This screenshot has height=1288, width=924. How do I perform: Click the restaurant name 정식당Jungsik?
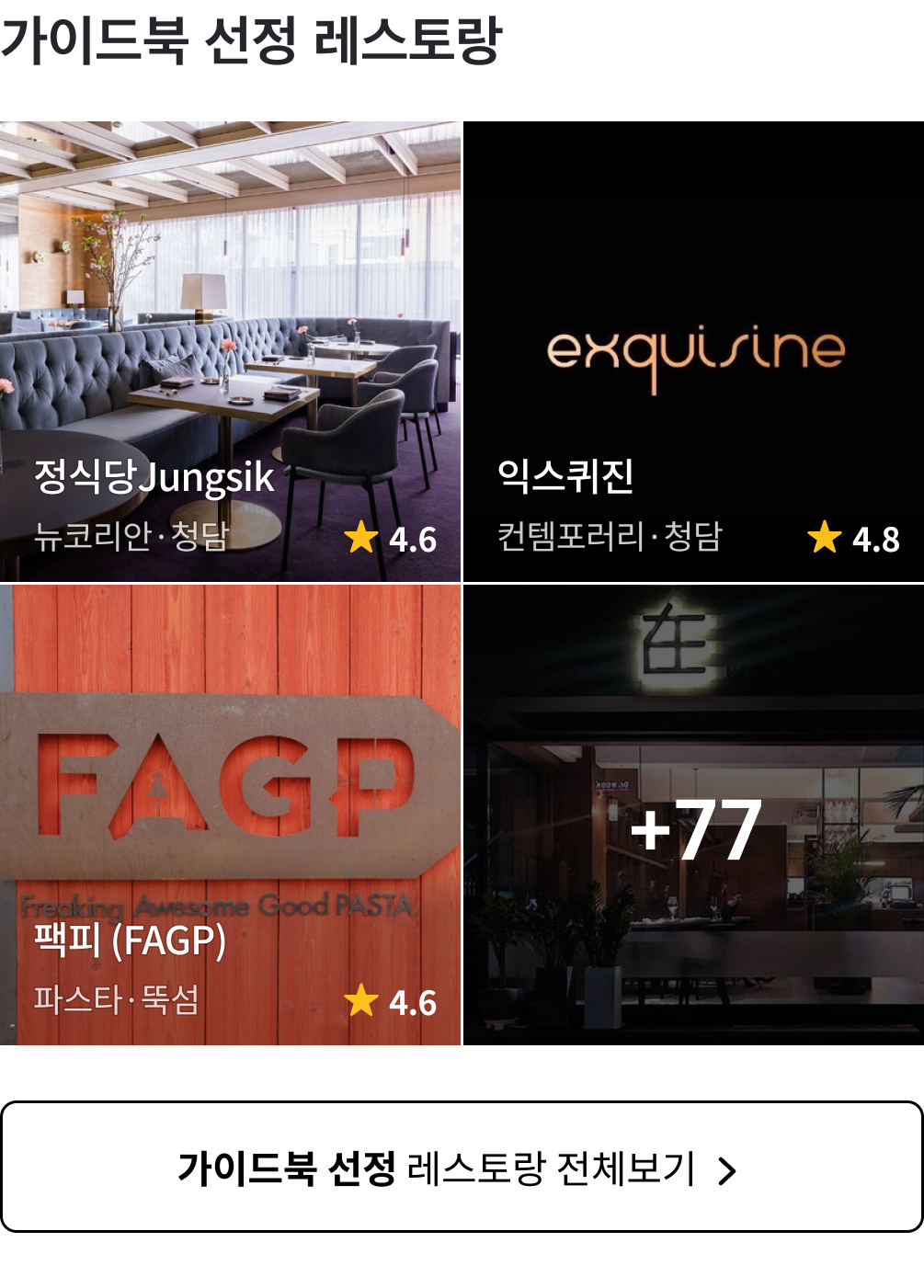(154, 477)
